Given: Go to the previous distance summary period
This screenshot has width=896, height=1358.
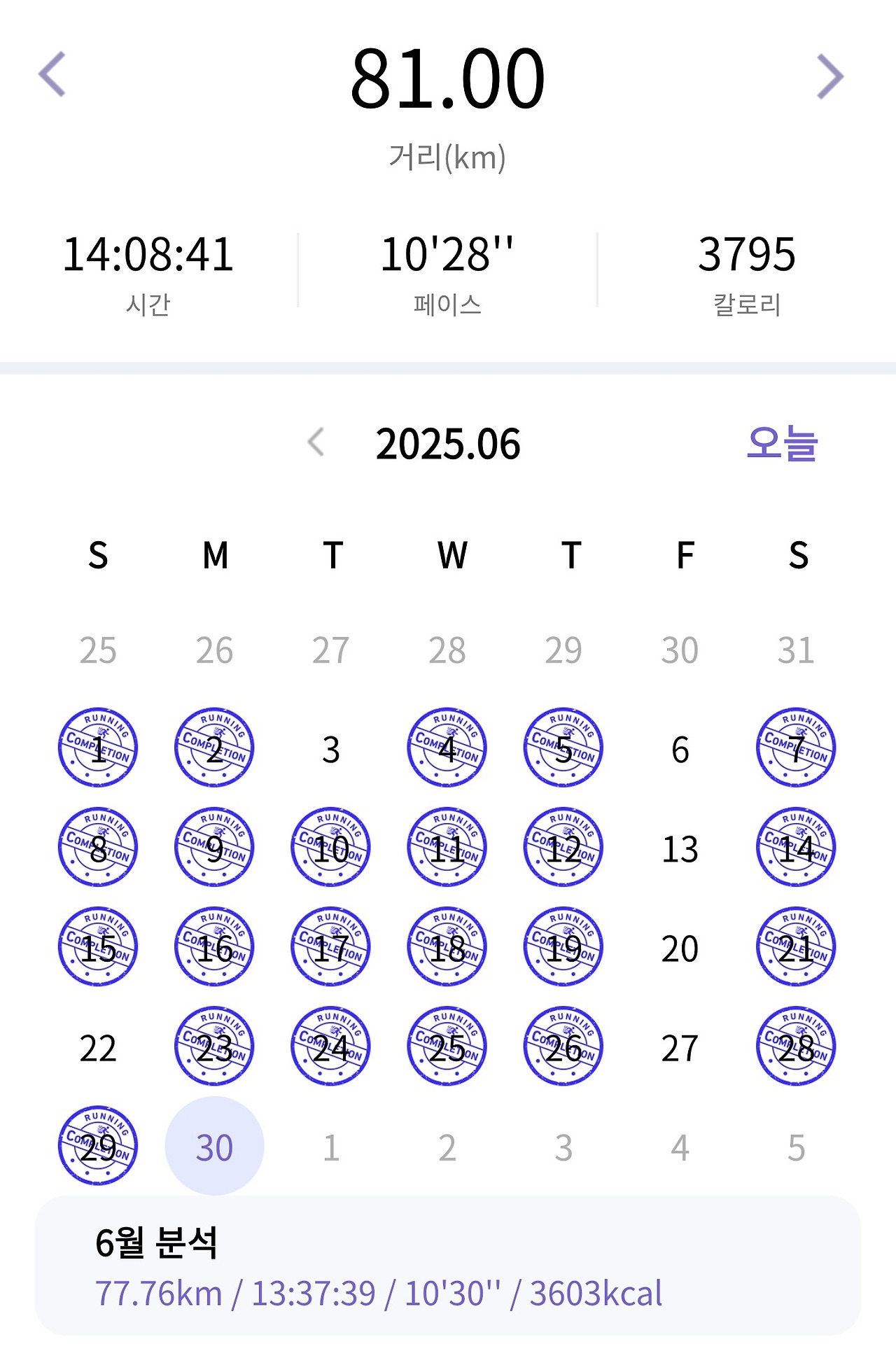Looking at the screenshot, I should [x=52, y=74].
